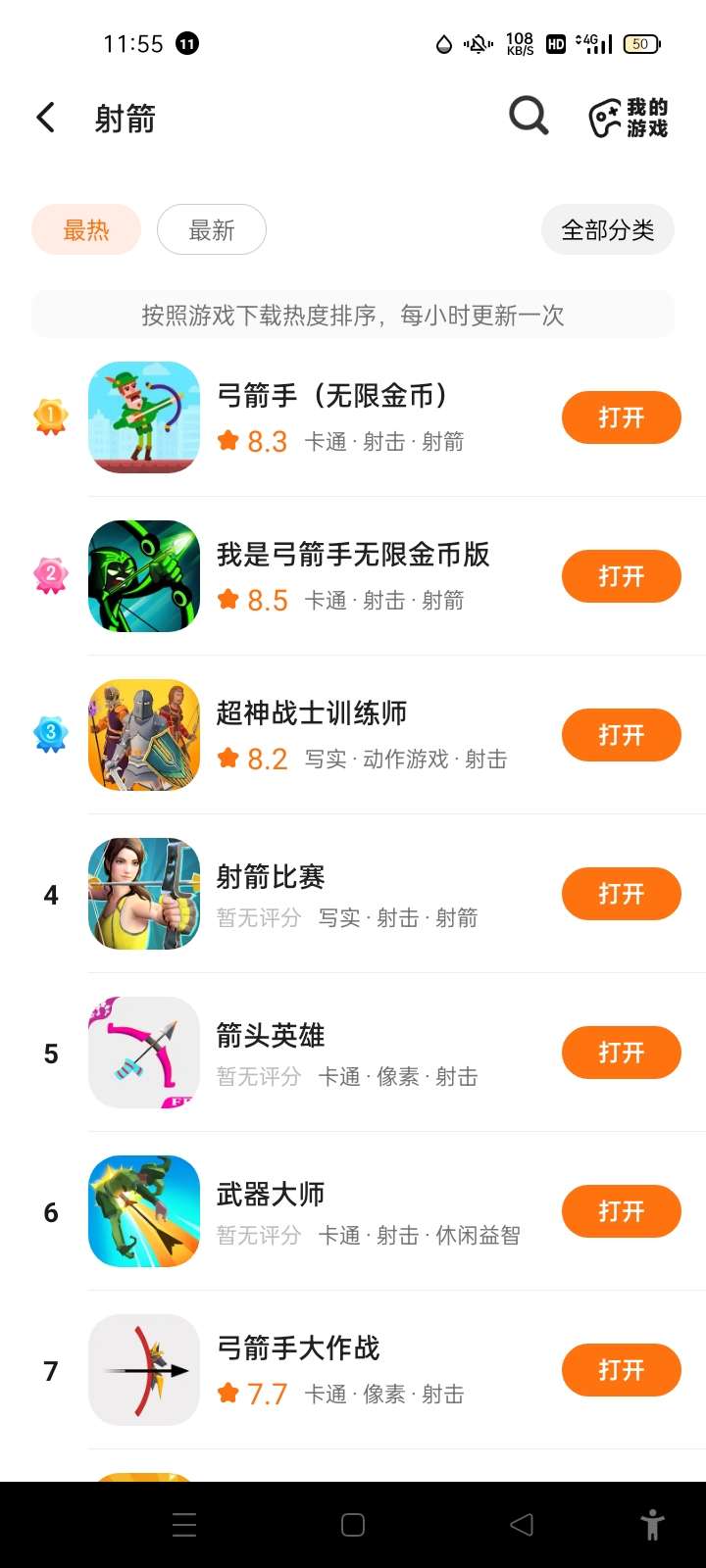
Task: Open 超神战士训练师 via its 打开 button
Action: 621,736
